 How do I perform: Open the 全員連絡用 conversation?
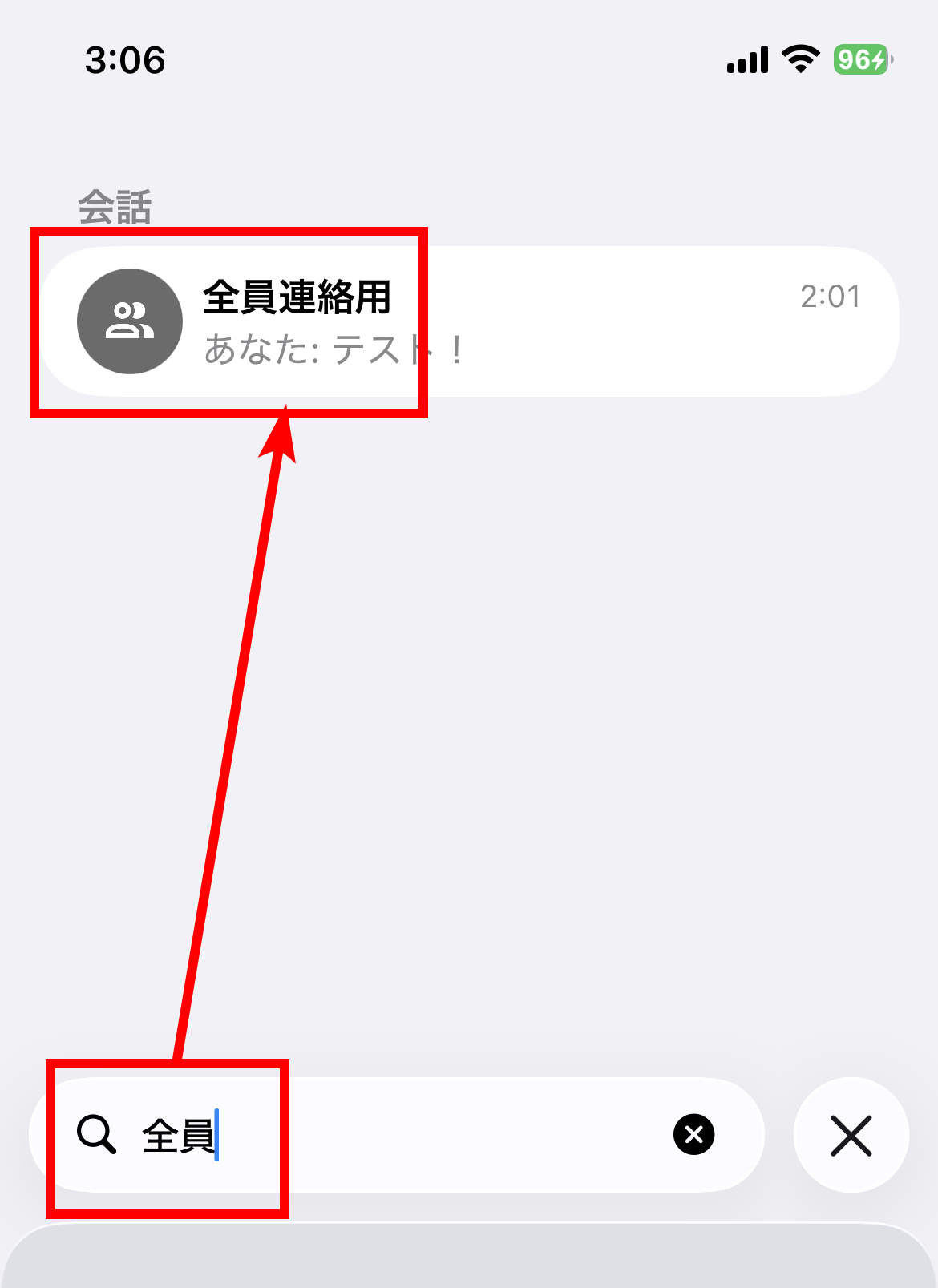pyautogui.click(x=469, y=321)
